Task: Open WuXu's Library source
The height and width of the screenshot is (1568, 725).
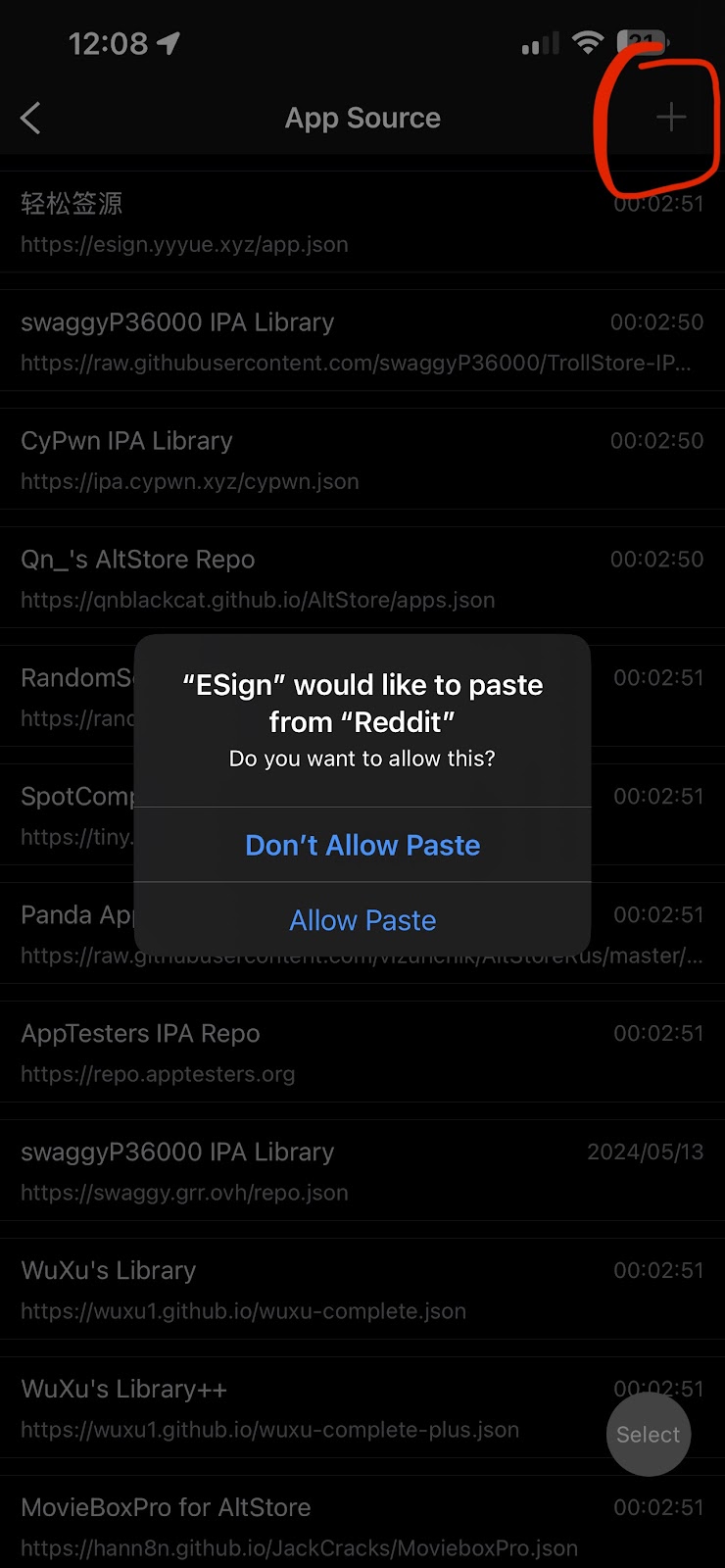Action: coord(294,1291)
